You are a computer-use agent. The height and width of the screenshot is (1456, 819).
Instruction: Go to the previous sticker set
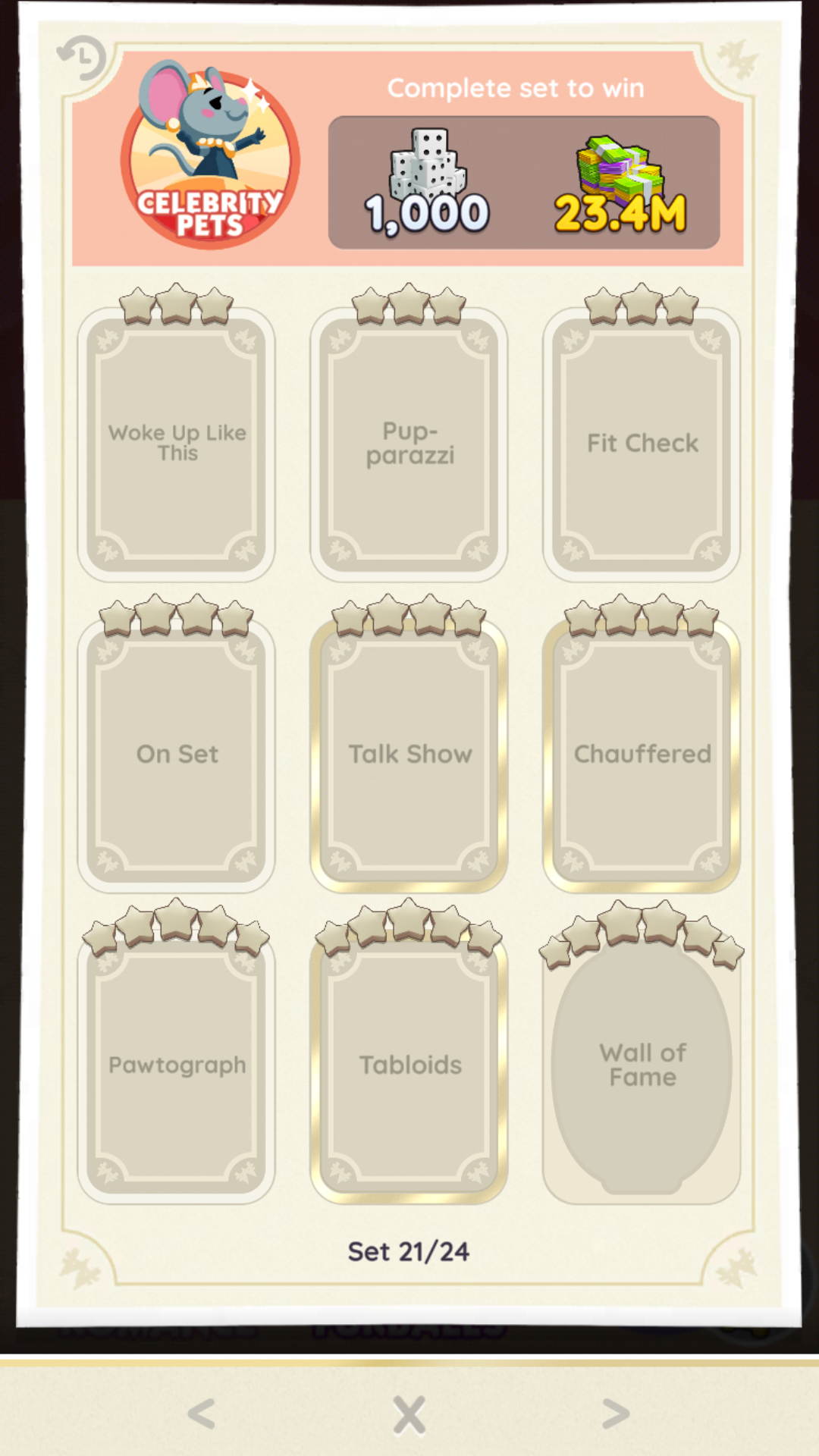pyautogui.click(x=202, y=1414)
